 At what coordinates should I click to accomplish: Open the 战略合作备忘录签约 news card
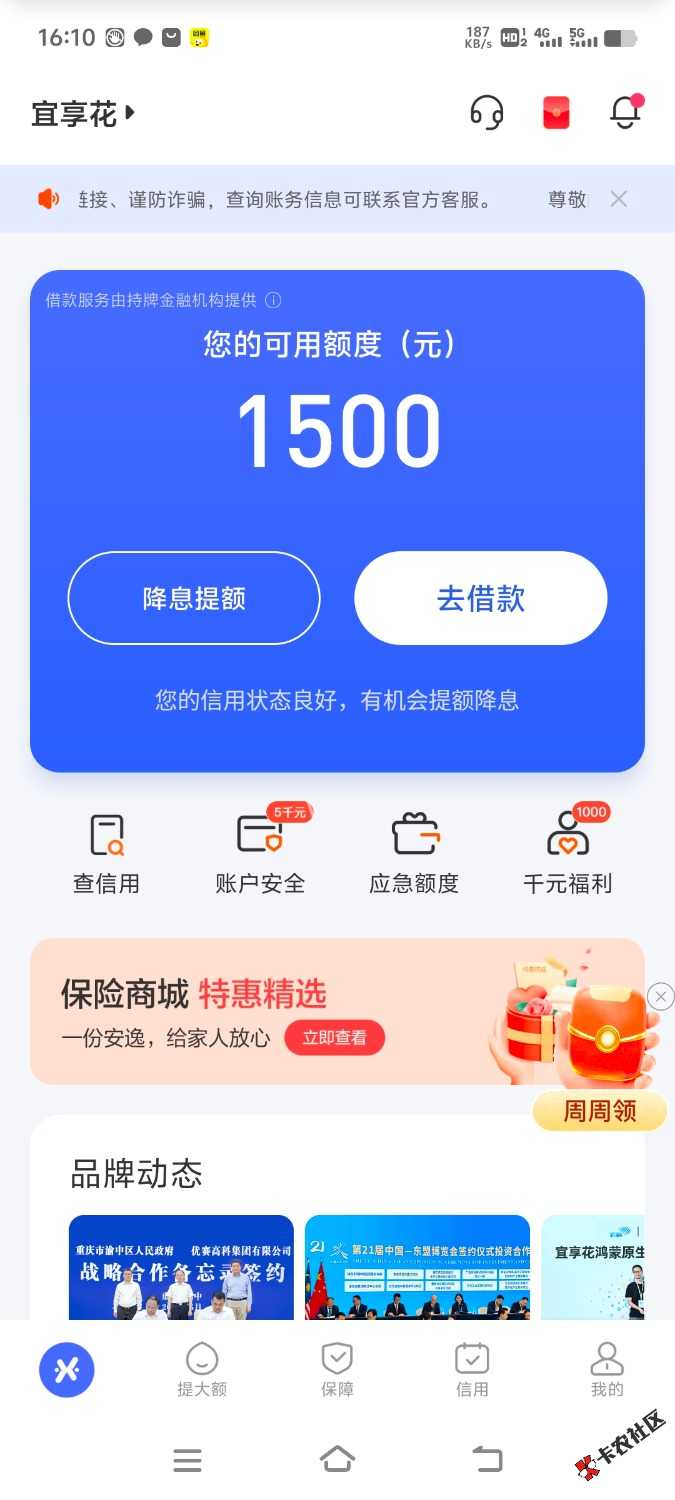(181, 1266)
